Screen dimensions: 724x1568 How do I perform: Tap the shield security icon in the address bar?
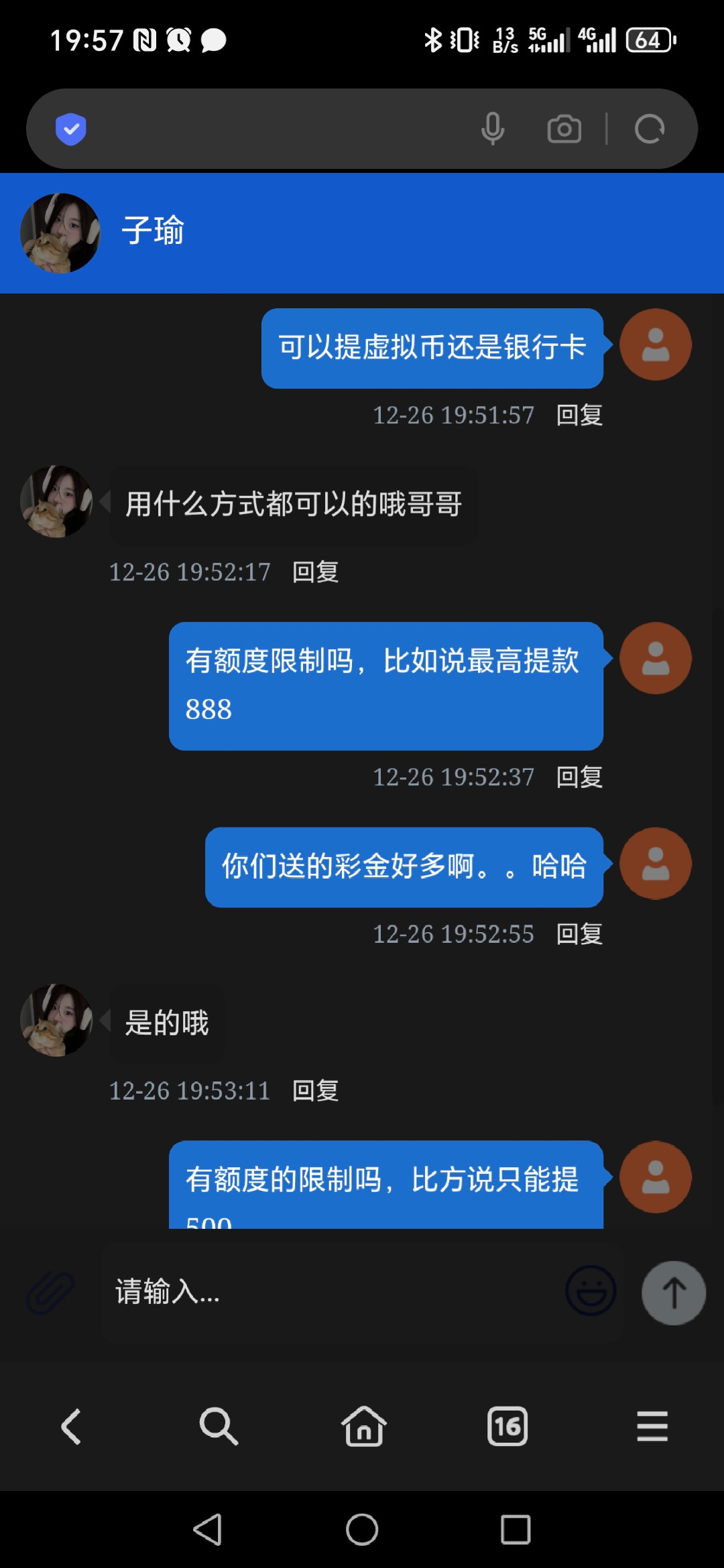point(70,129)
